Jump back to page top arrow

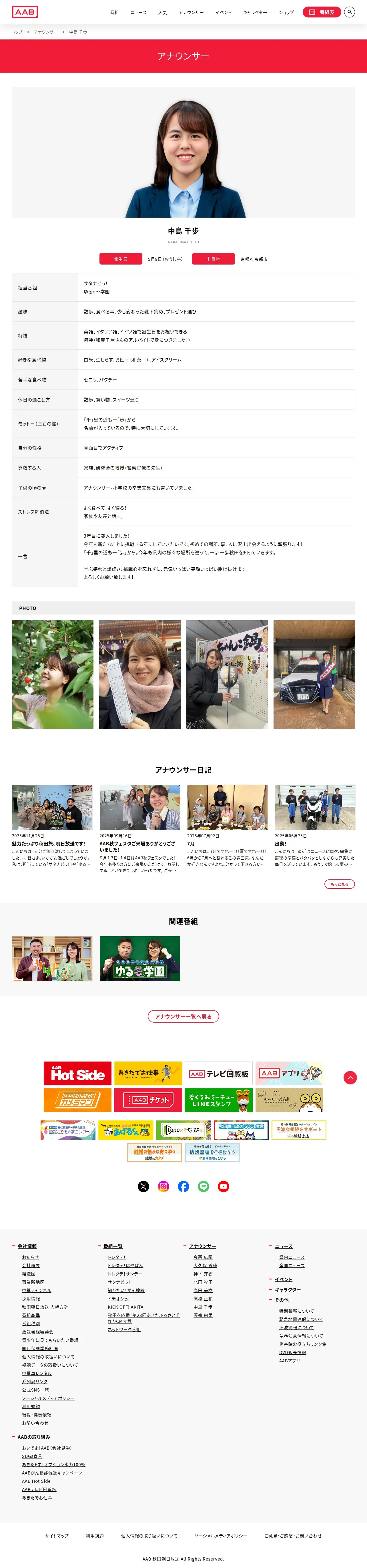(350, 1078)
